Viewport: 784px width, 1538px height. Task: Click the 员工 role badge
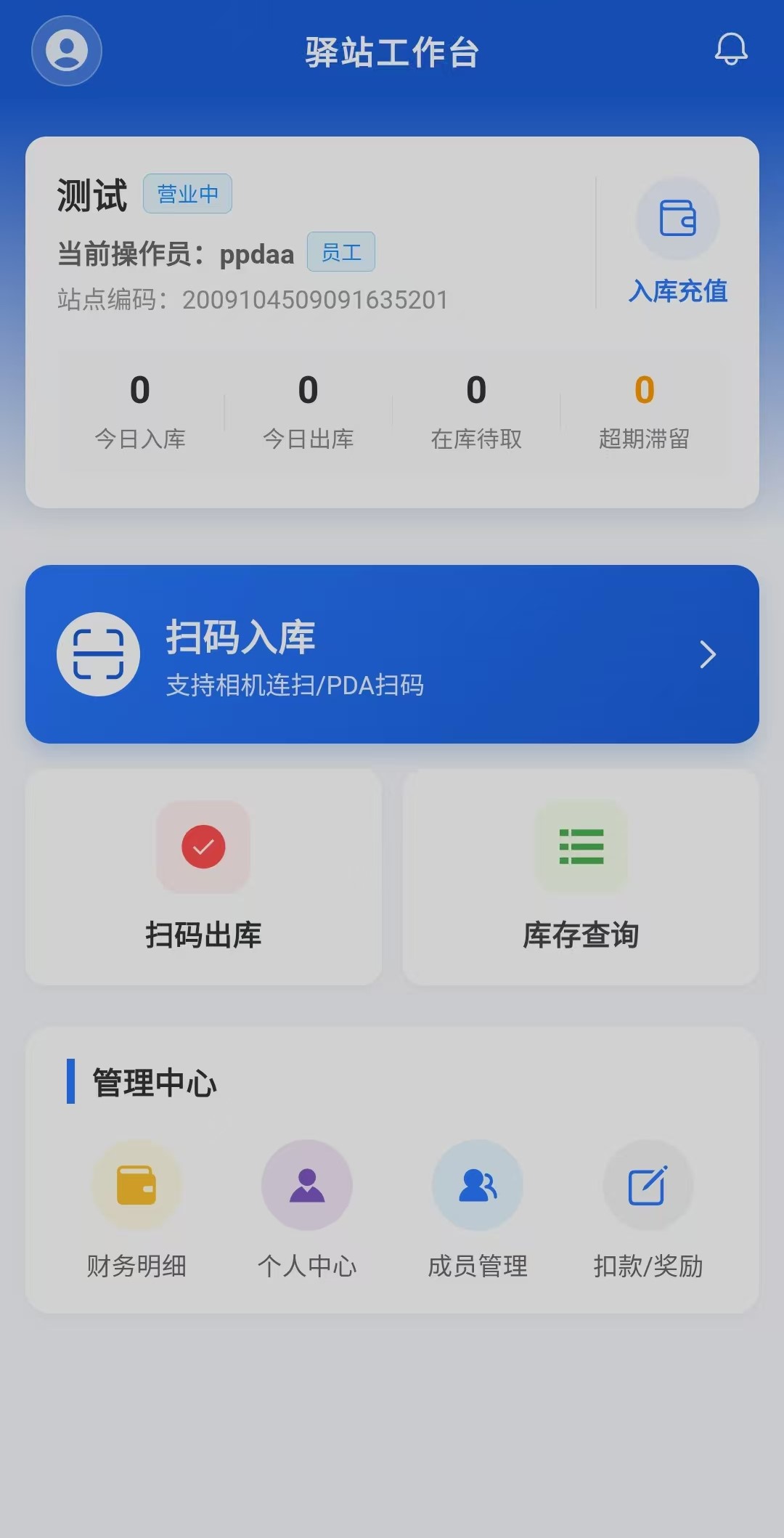coord(341,253)
